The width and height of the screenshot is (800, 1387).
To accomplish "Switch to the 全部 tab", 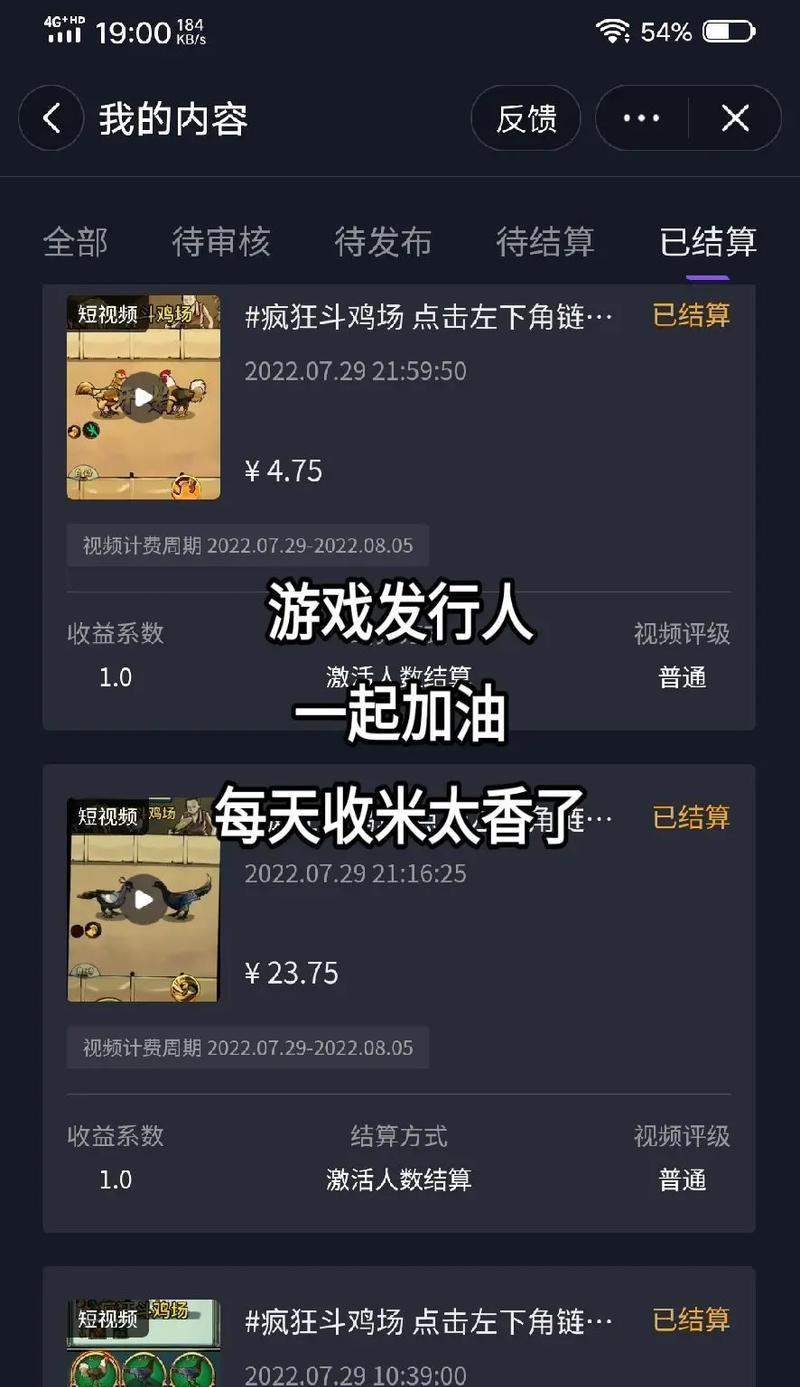I will (x=75, y=242).
